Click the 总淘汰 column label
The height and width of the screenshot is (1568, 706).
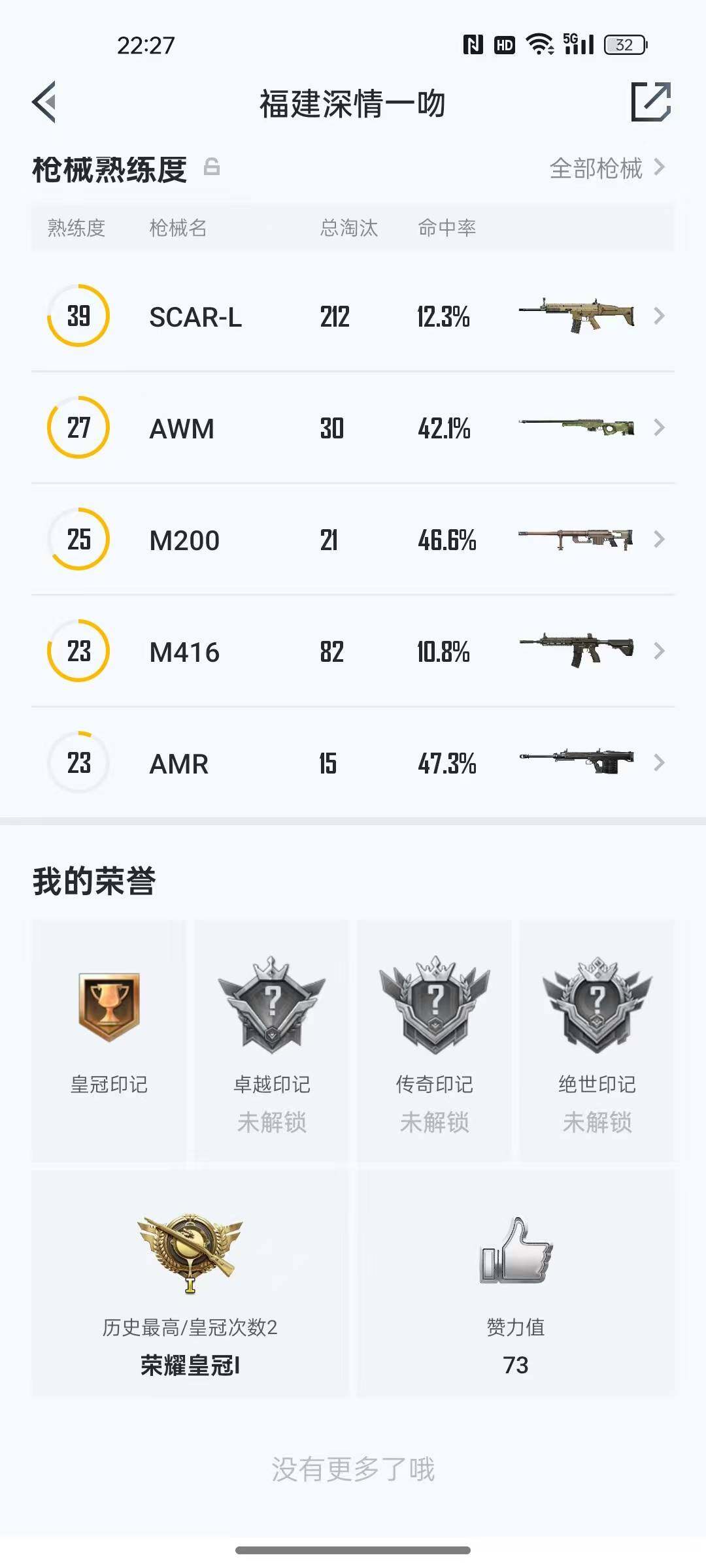coord(350,228)
